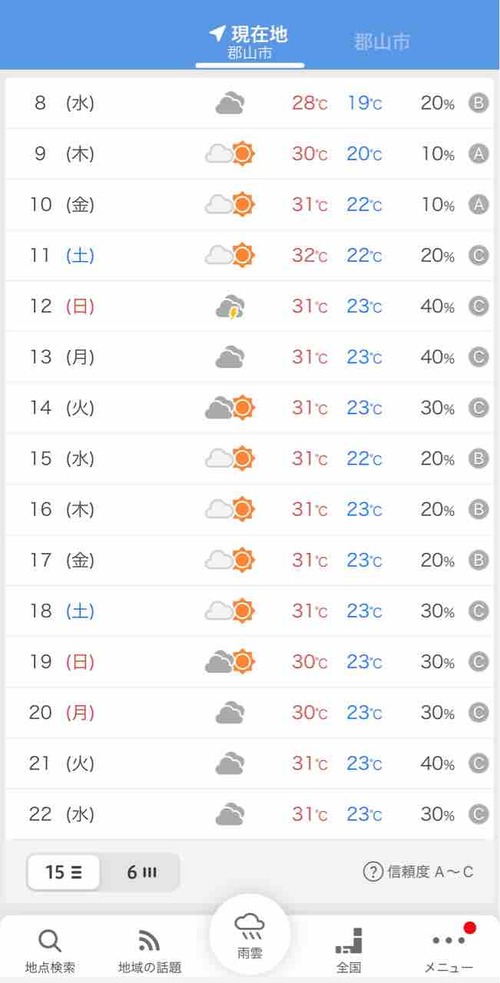This screenshot has height=983, width=500.
Task: Open the 信頼度 A～C help info
Action: coord(419,871)
